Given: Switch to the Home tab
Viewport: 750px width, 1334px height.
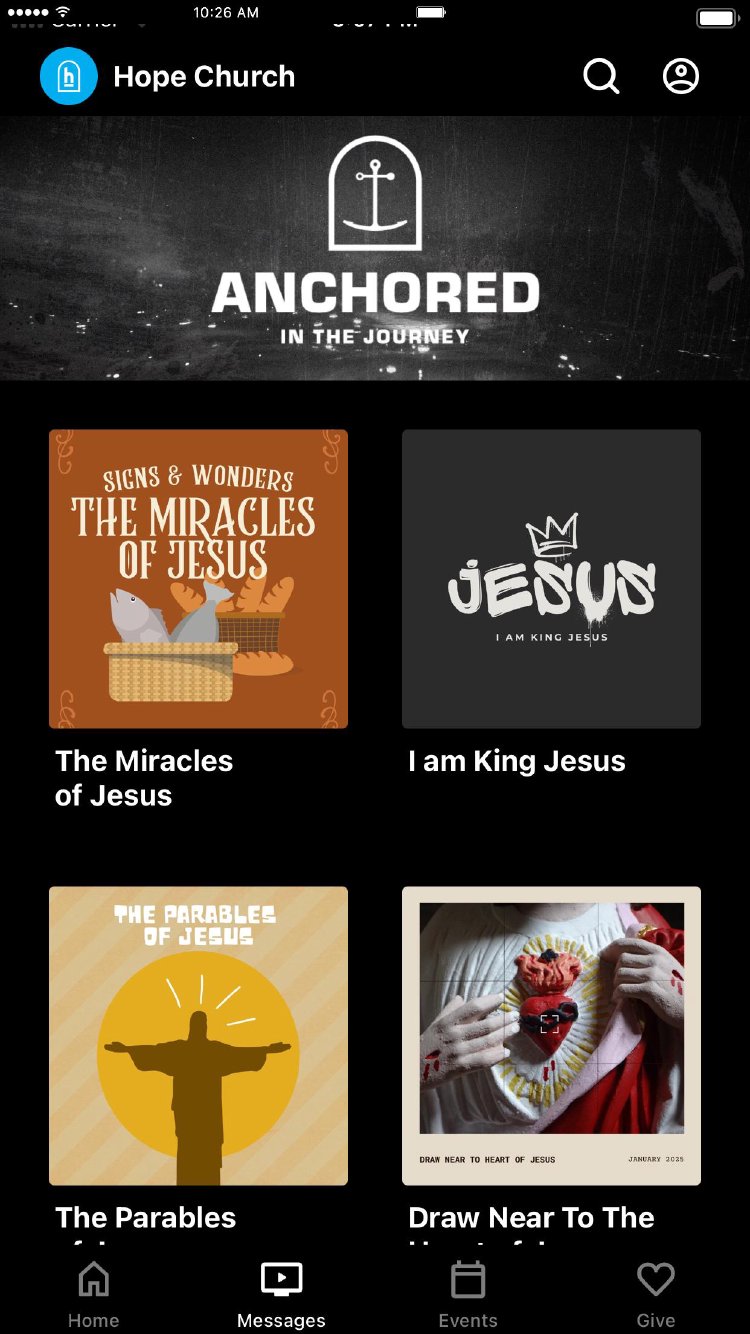Looking at the screenshot, I should tap(93, 1294).
